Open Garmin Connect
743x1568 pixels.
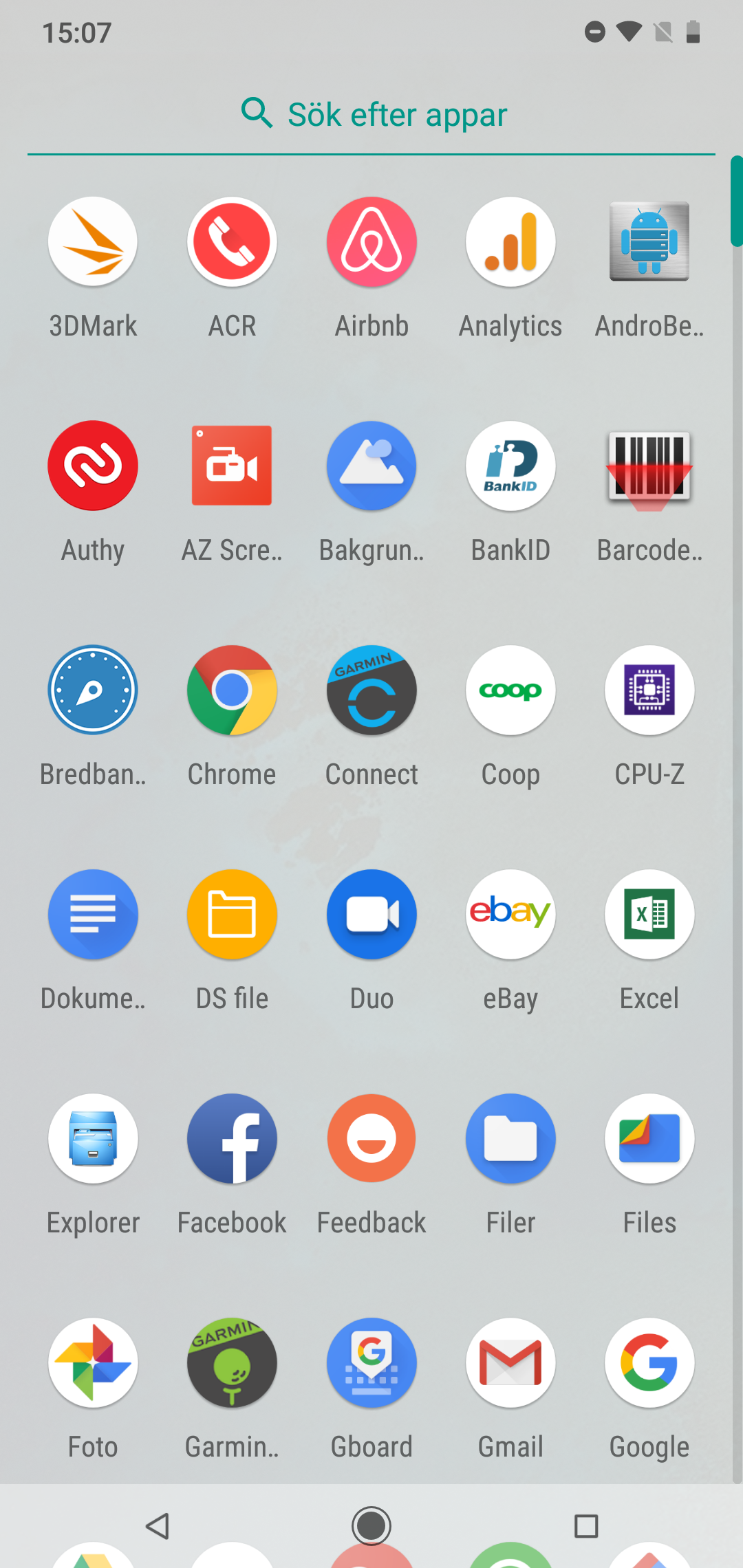click(x=371, y=690)
